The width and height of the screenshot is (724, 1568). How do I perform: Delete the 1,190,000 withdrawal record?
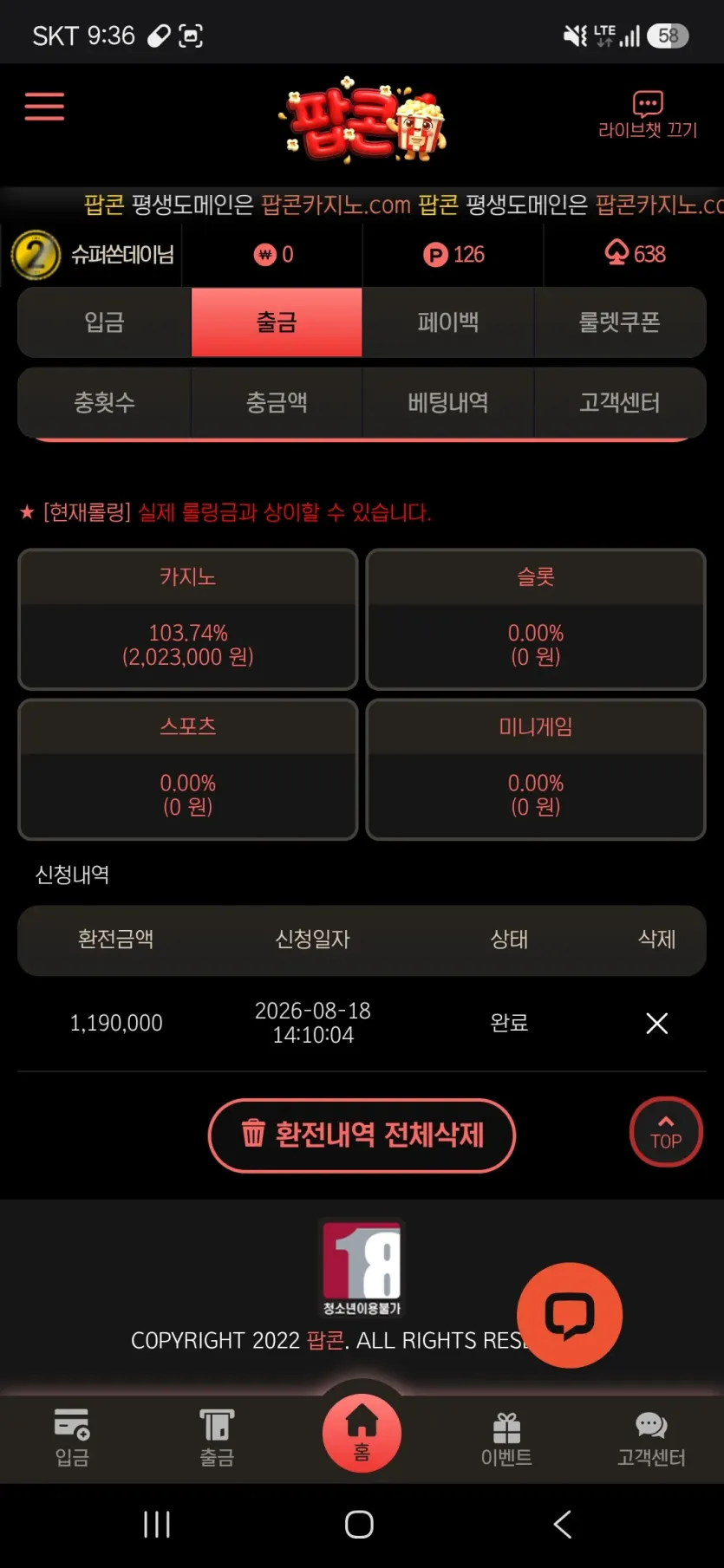[657, 1024]
